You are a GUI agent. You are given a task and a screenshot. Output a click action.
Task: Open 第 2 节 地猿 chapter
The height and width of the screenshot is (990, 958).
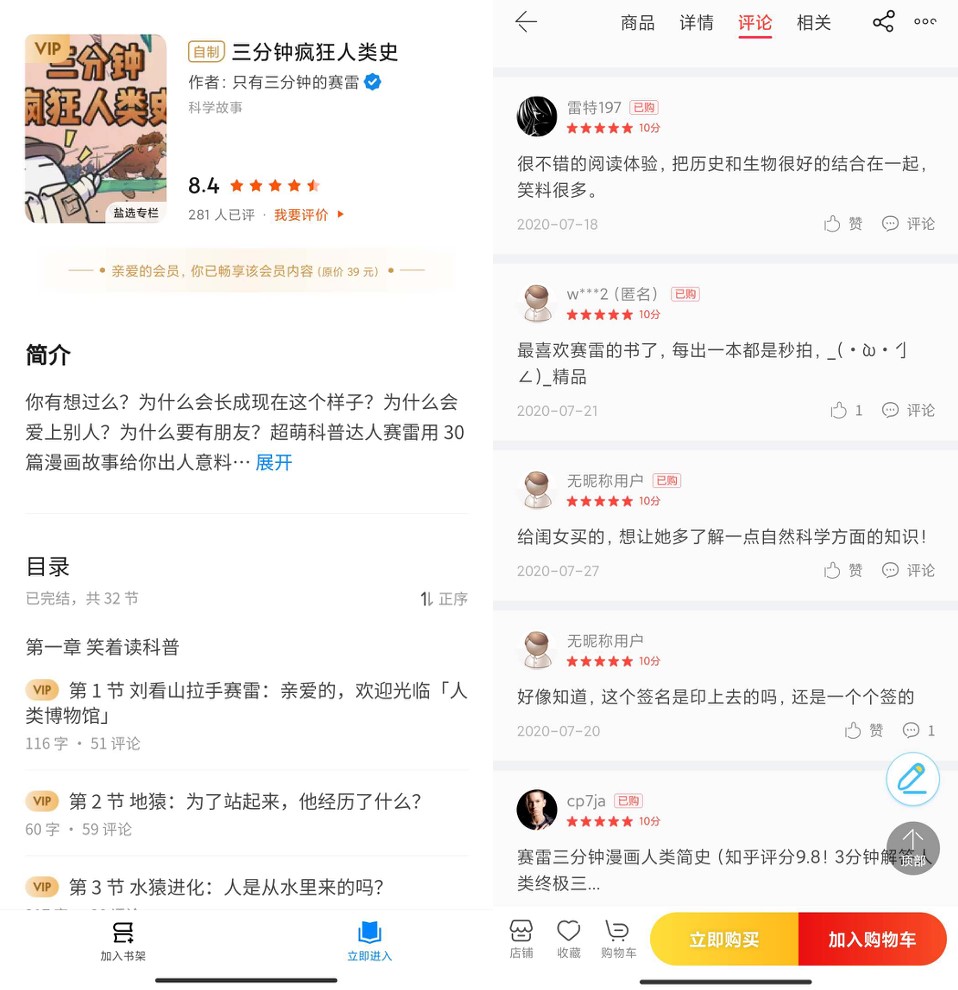[245, 801]
